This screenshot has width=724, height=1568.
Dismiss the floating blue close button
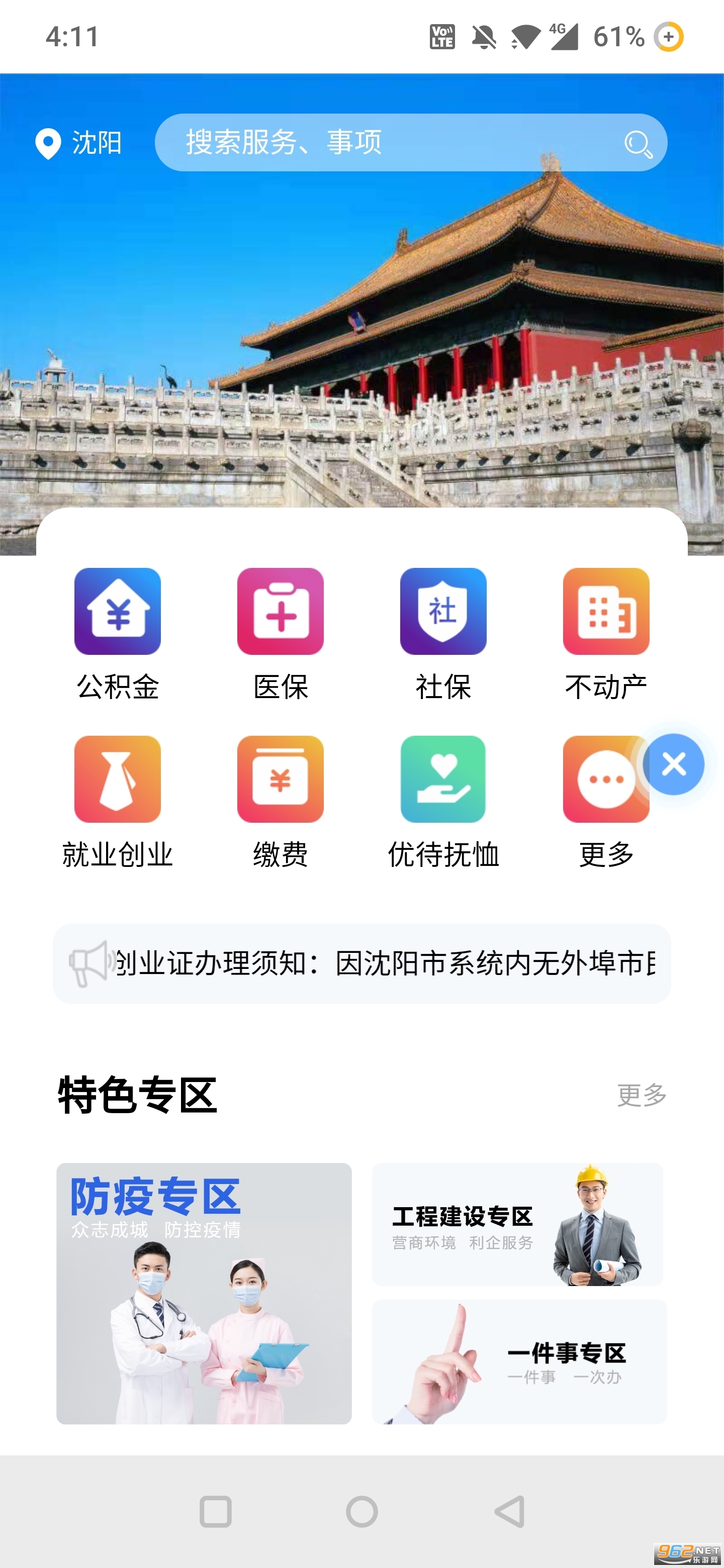[x=673, y=764]
